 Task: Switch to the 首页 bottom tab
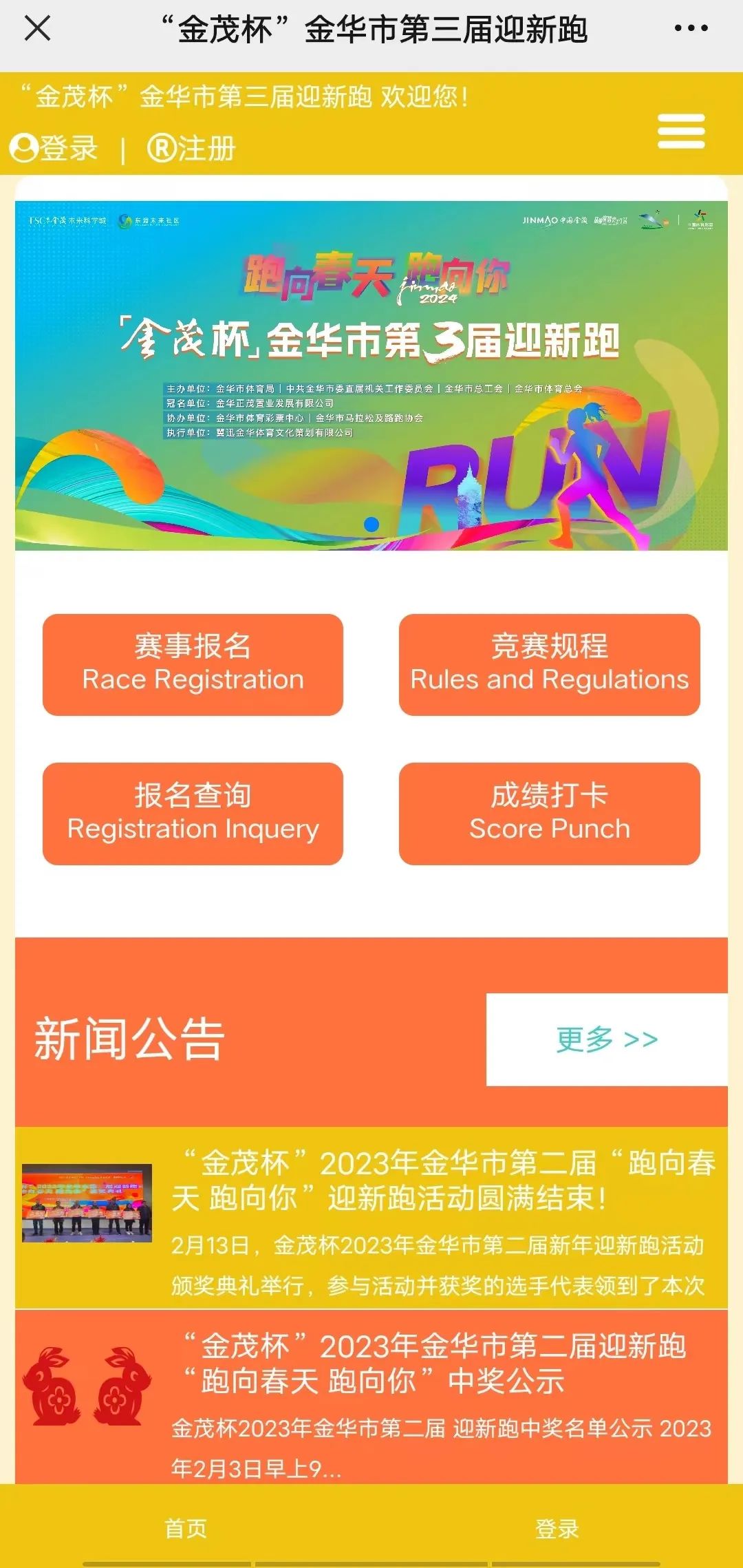pos(186,1528)
